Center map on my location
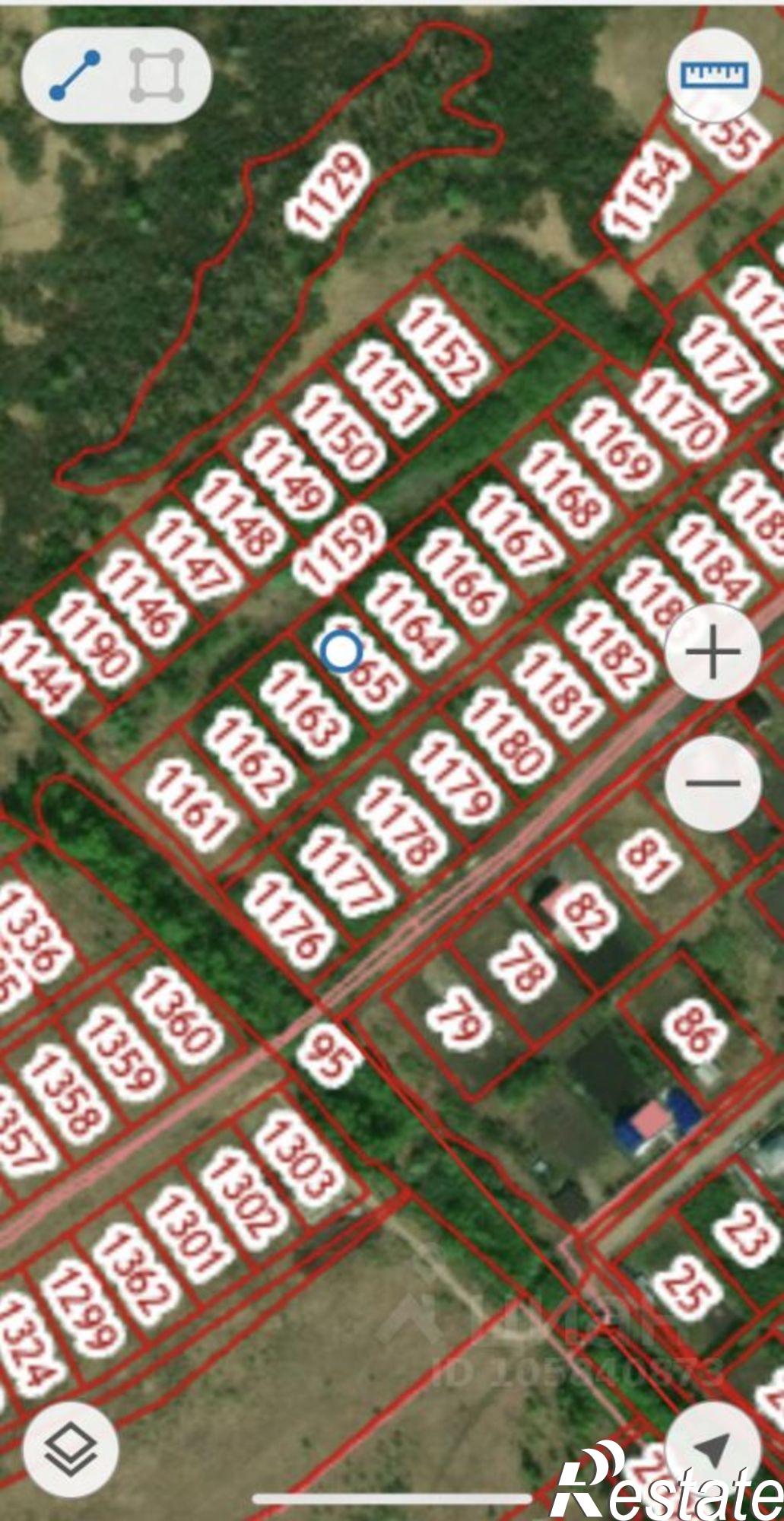 (713, 1450)
